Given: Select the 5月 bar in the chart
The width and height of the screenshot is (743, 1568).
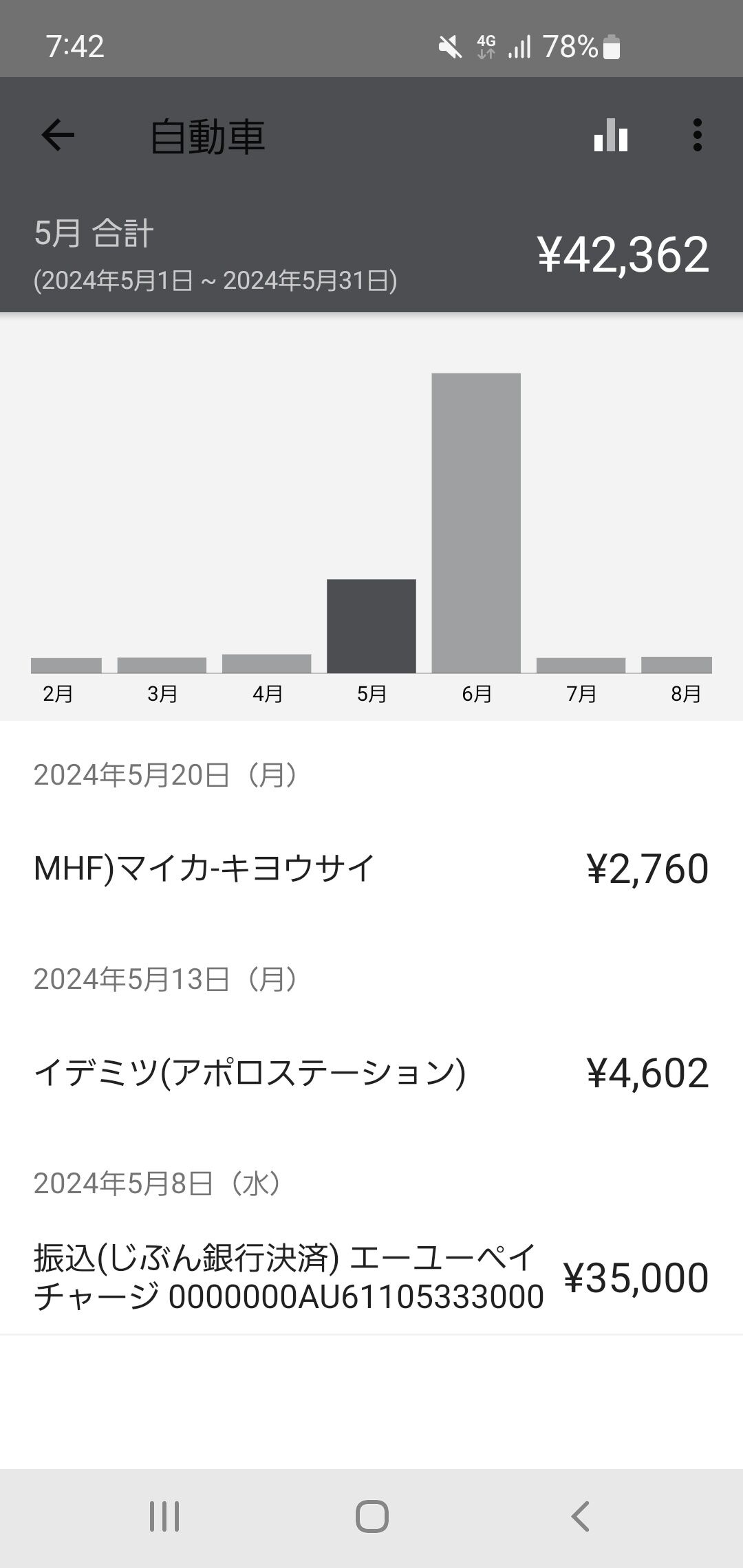Looking at the screenshot, I should tap(371, 626).
